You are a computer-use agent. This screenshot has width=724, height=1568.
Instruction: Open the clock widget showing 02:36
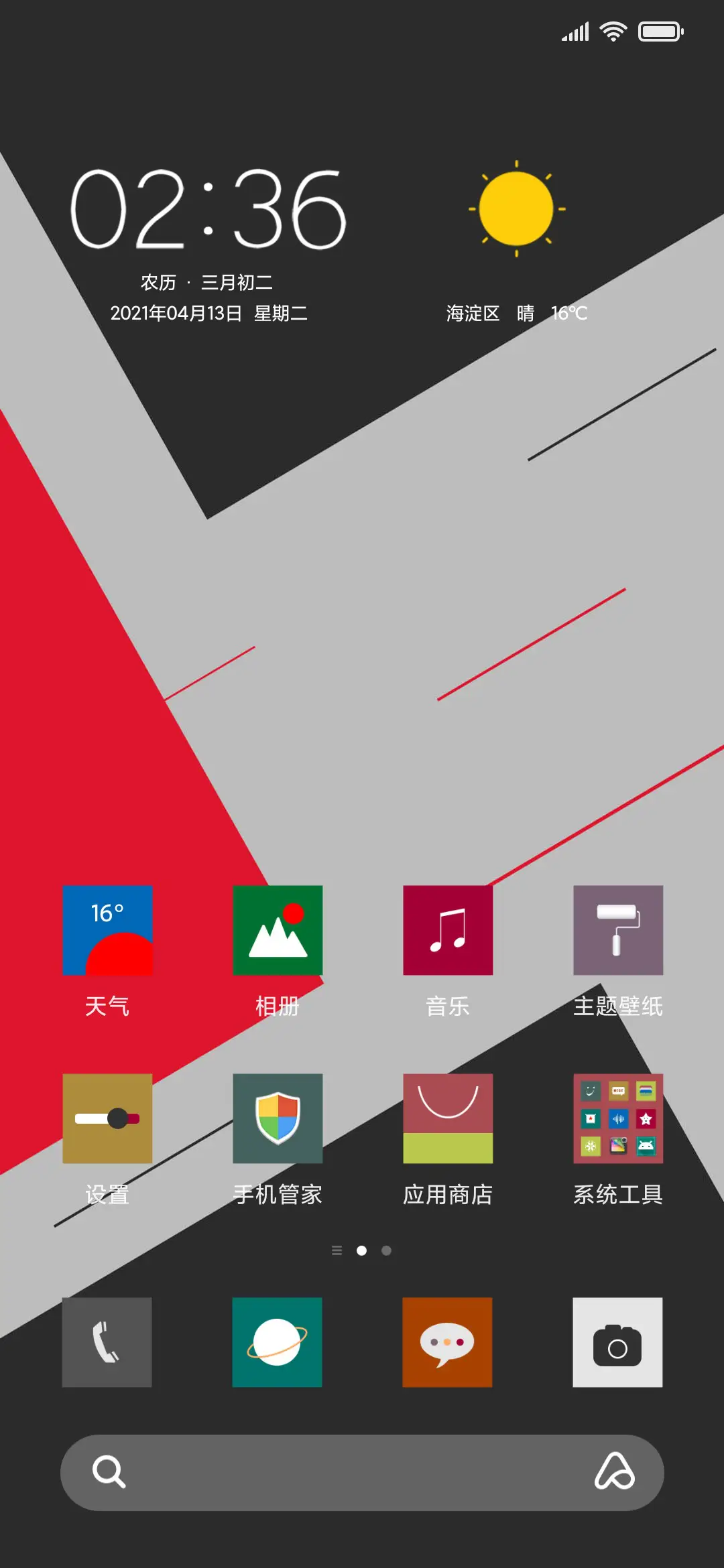(x=208, y=209)
